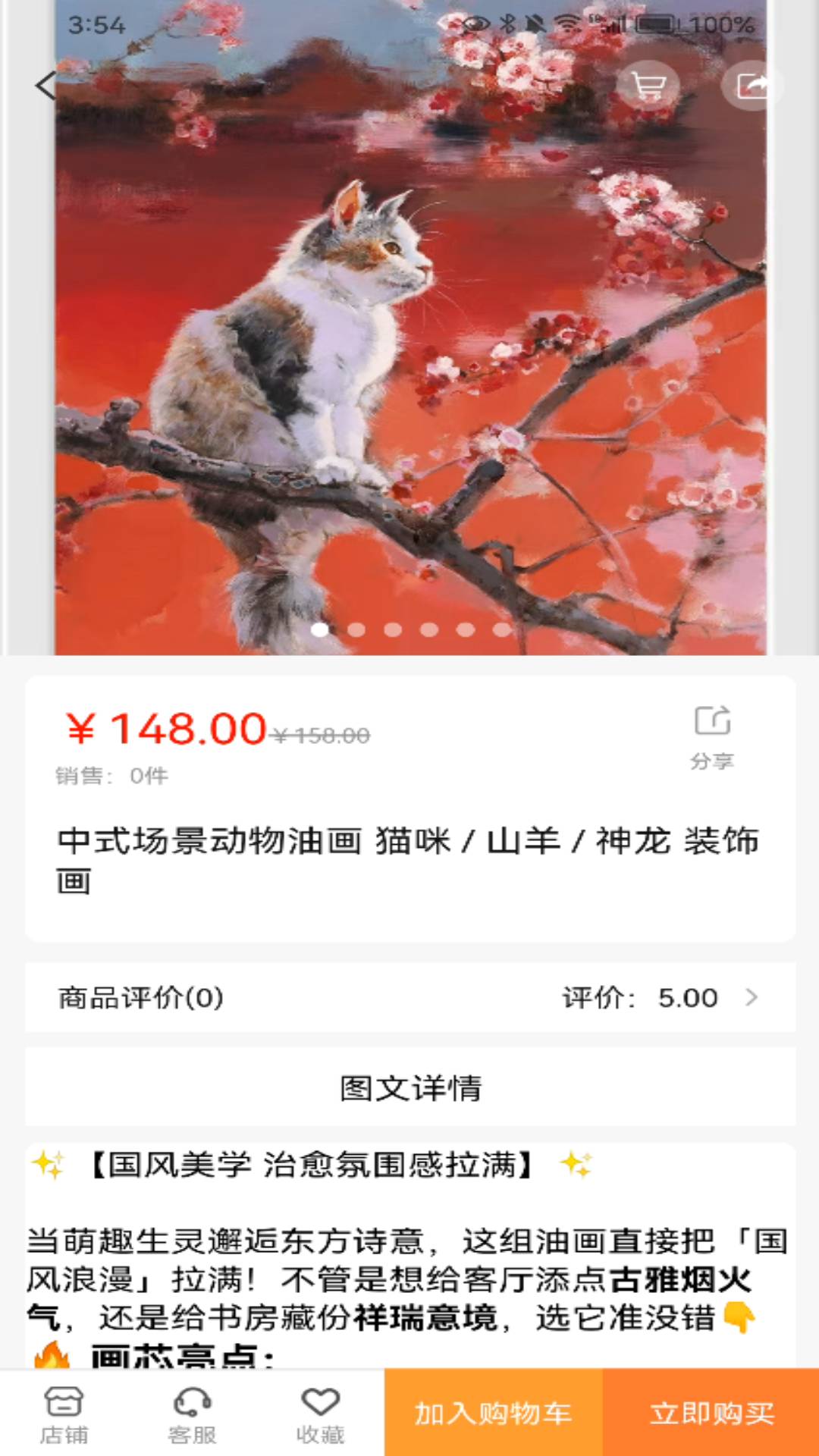819x1456 pixels.
Task: Tap the back arrow to leave product page
Action: [45, 85]
